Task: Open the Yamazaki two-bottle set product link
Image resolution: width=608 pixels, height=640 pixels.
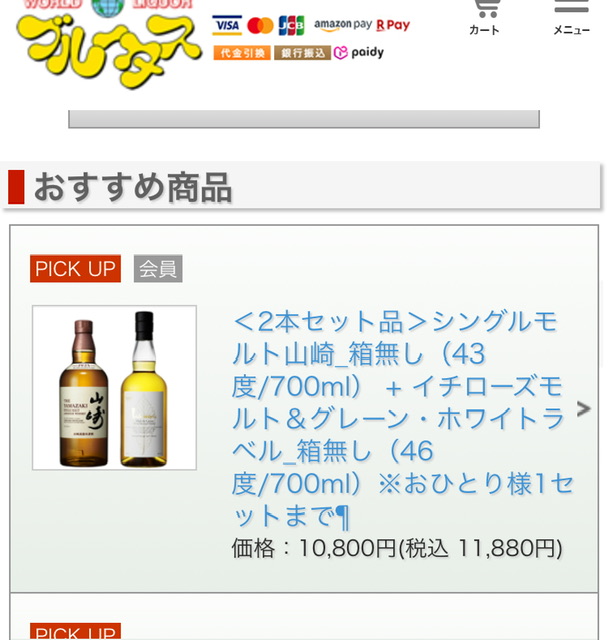Action: click(x=400, y=418)
